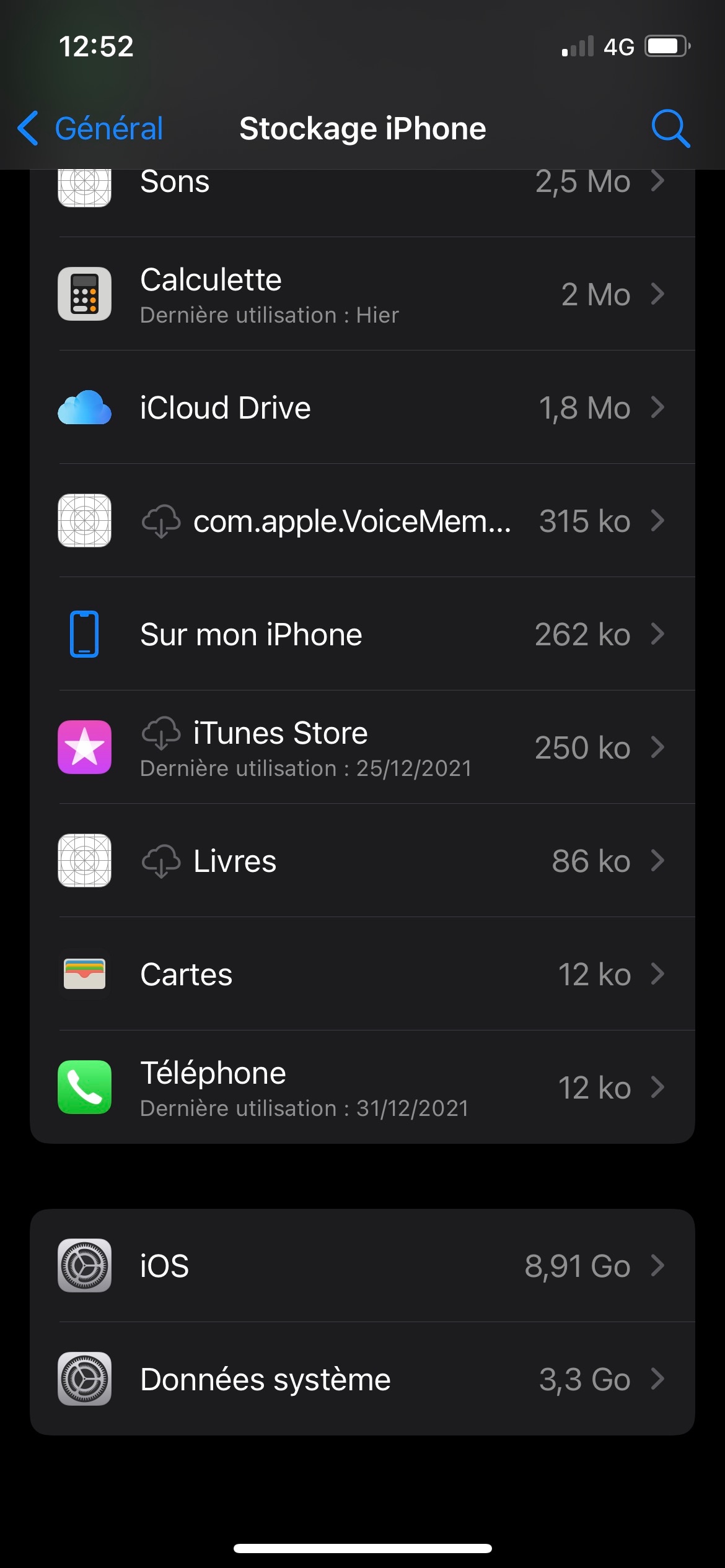Go back to Général settings
Viewport: 725px width, 1568px height.
click(91, 129)
